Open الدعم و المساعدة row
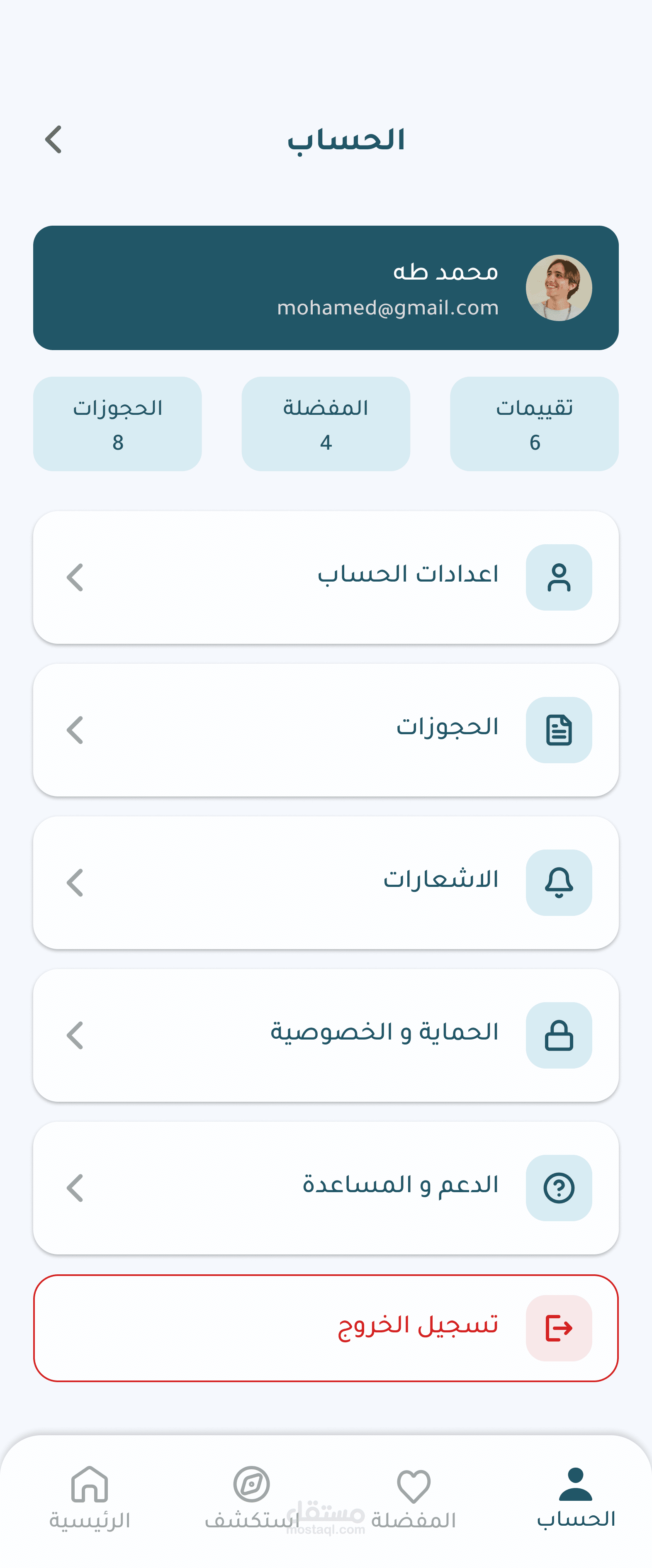The width and height of the screenshot is (652, 1568). (x=326, y=1188)
